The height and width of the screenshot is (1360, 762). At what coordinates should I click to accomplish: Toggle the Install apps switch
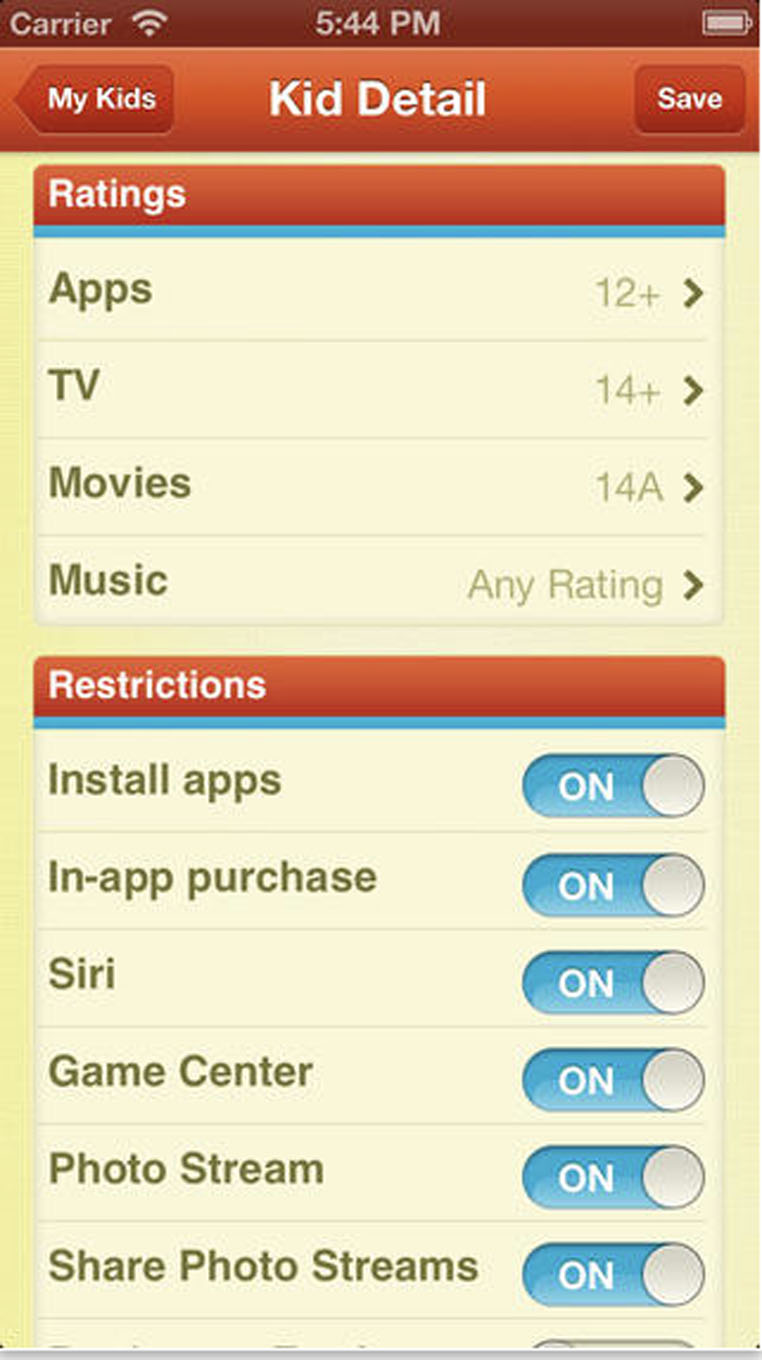(x=613, y=786)
